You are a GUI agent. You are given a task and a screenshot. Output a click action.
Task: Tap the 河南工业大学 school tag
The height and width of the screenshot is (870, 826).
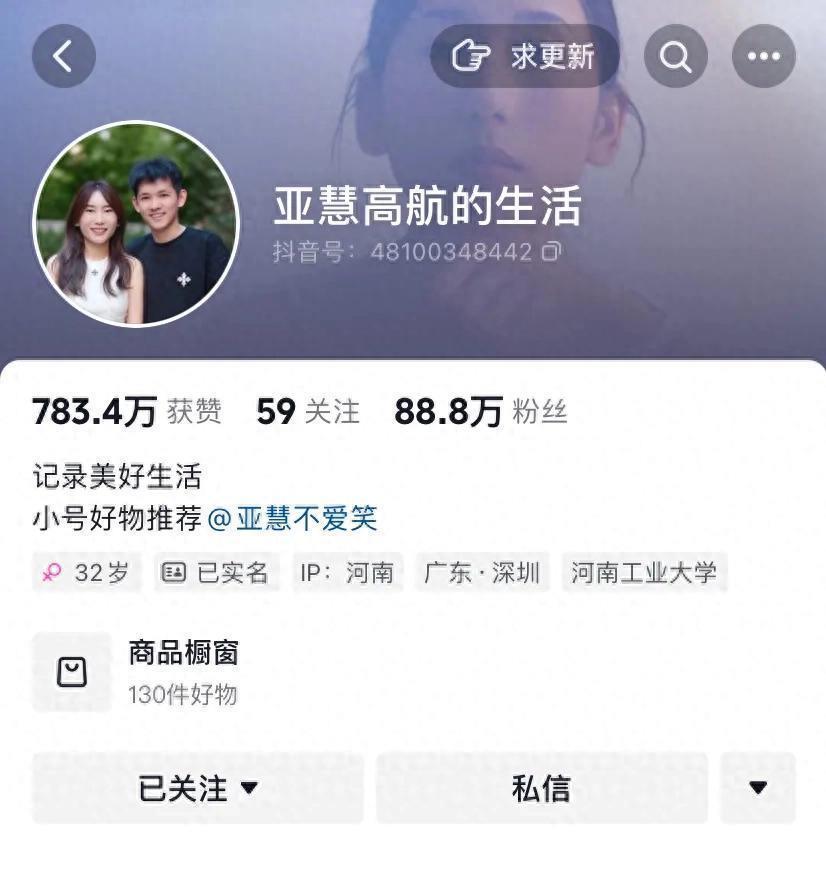click(644, 572)
